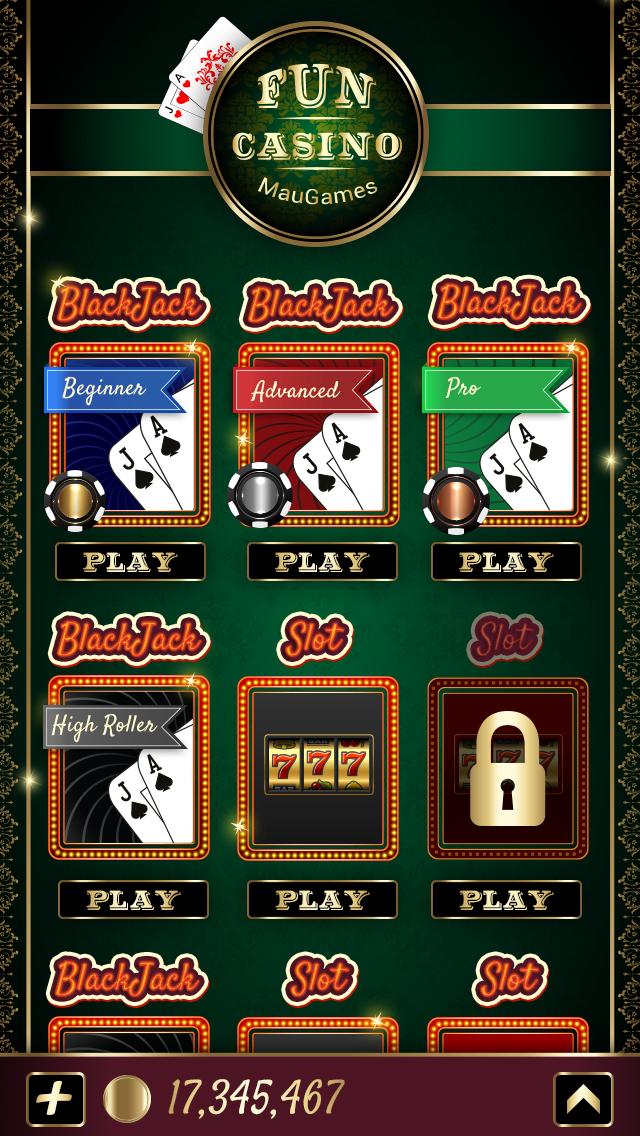
Task: Play High Roller BlackJack
Action: click(x=133, y=899)
